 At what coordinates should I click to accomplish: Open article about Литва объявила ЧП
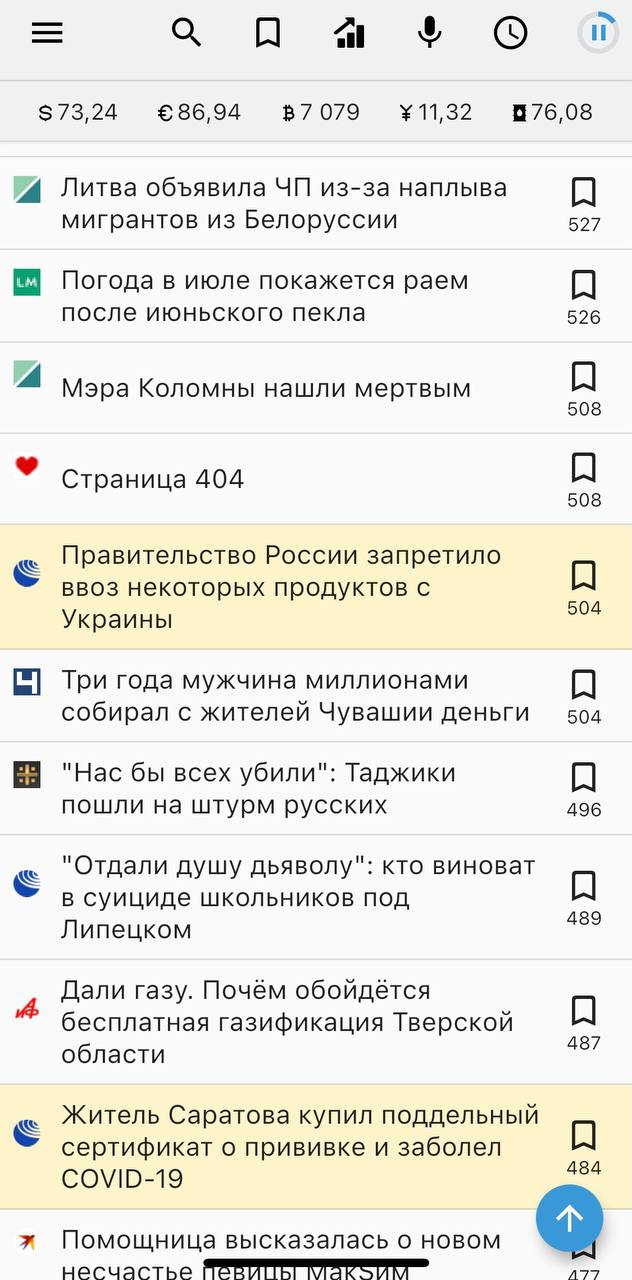(x=284, y=203)
